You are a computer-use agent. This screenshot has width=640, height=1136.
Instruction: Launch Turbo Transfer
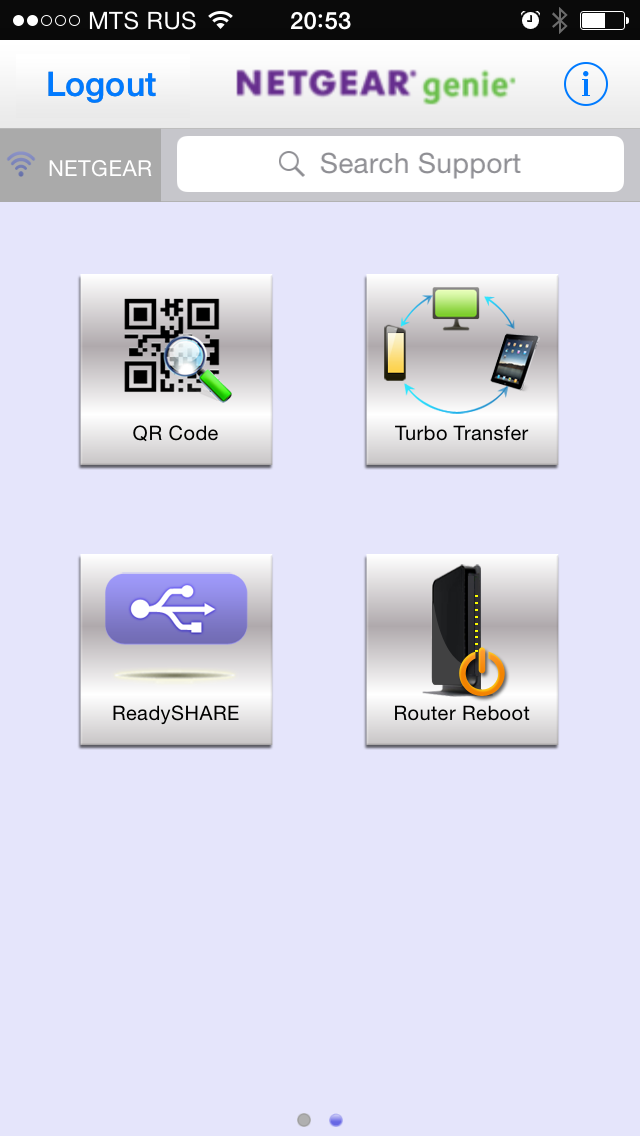[461, 369]
